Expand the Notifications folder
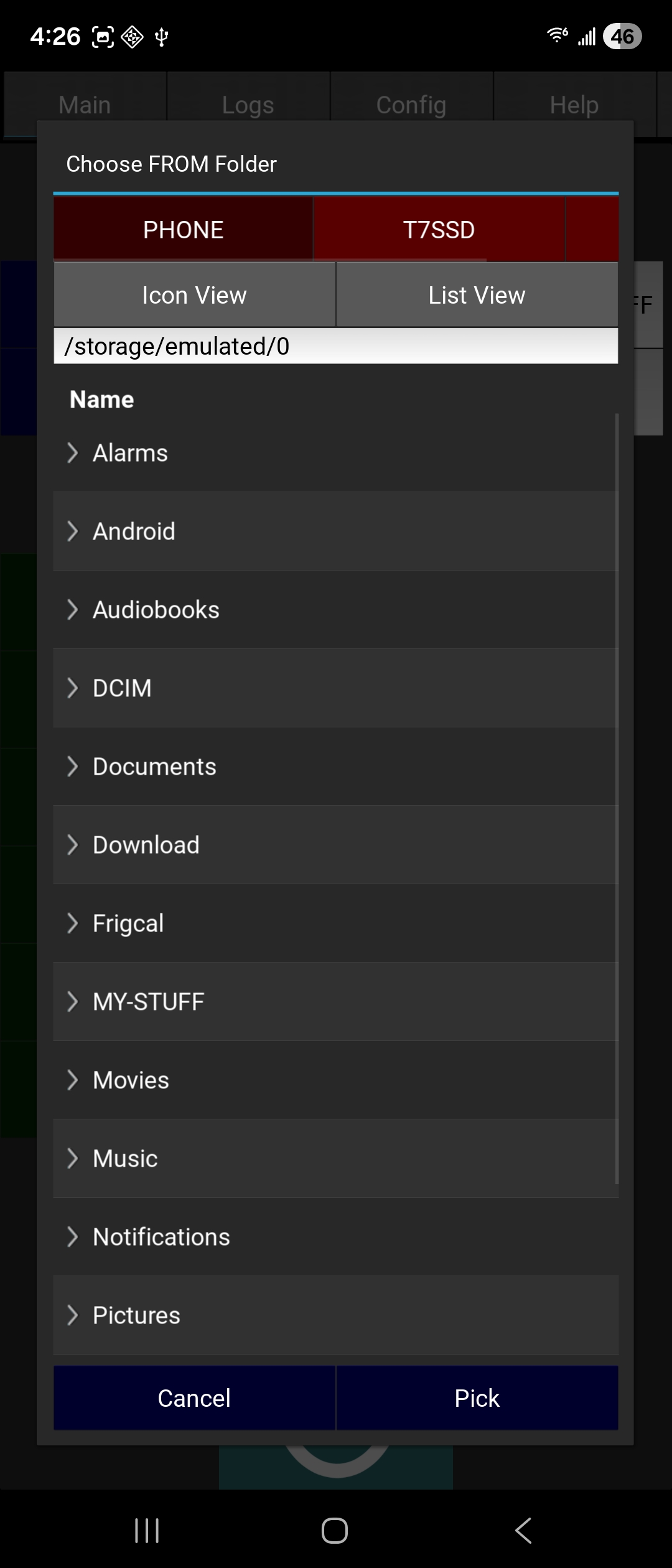 click(x=73, y=1237)
